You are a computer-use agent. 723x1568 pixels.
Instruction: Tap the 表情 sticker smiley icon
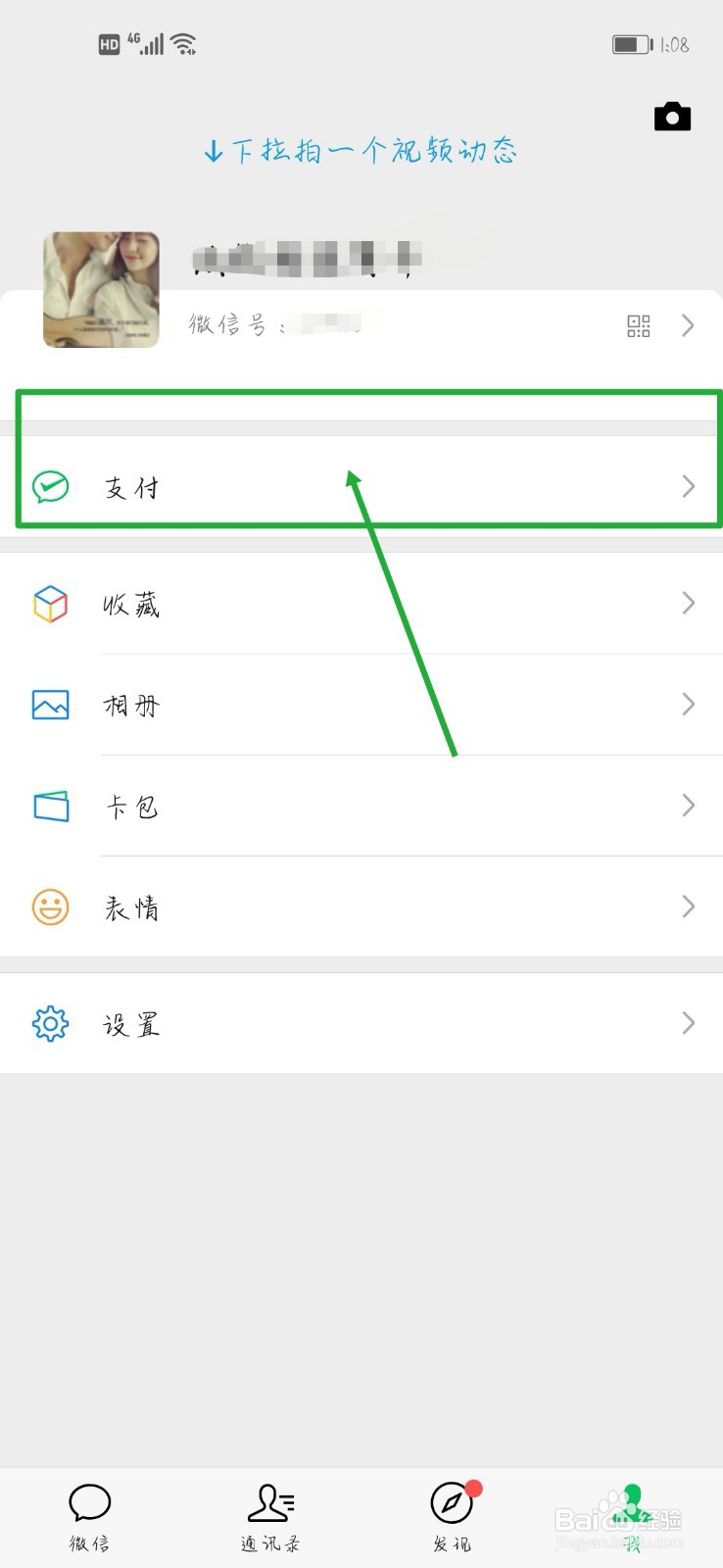click(x=50, y=906)
